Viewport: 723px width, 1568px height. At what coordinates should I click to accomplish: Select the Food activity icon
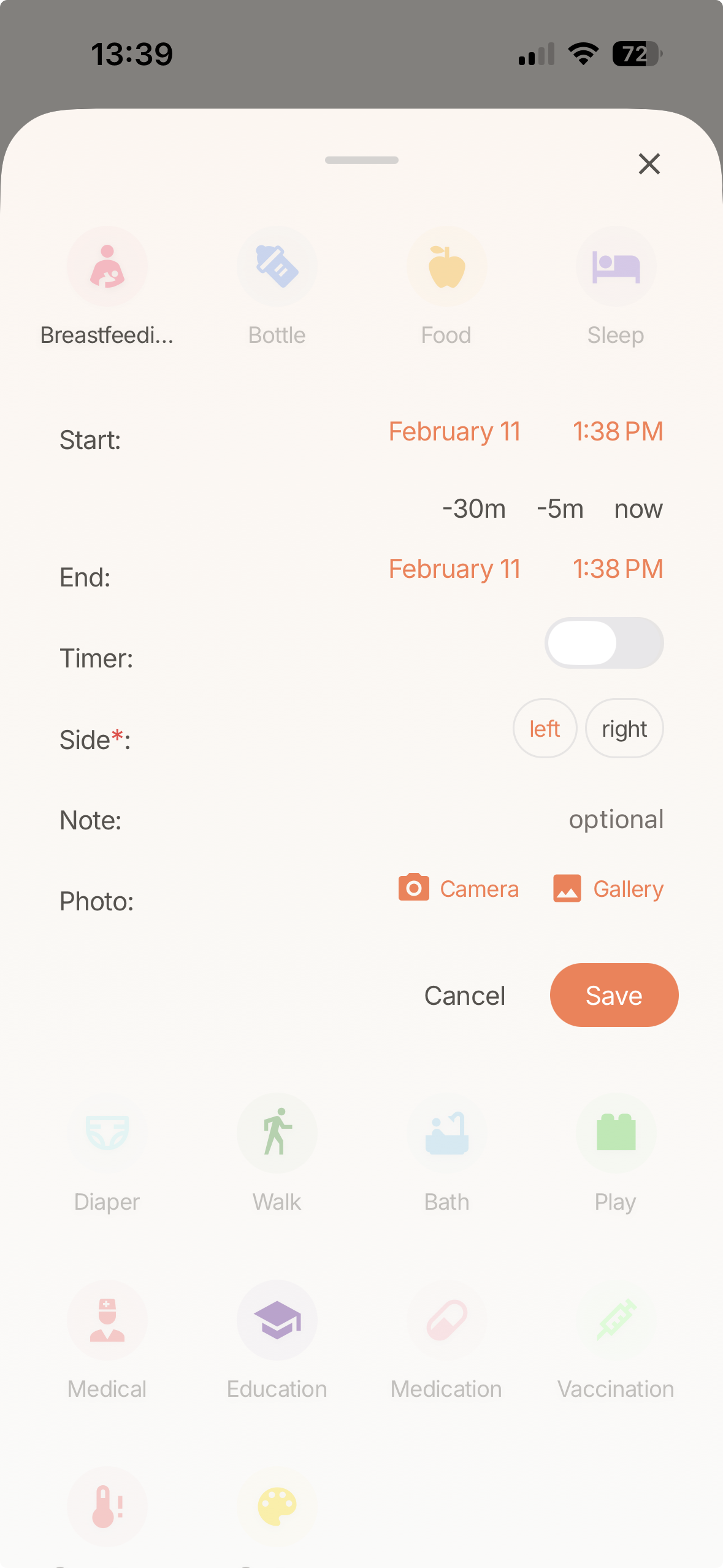click(x=446, y=266)
